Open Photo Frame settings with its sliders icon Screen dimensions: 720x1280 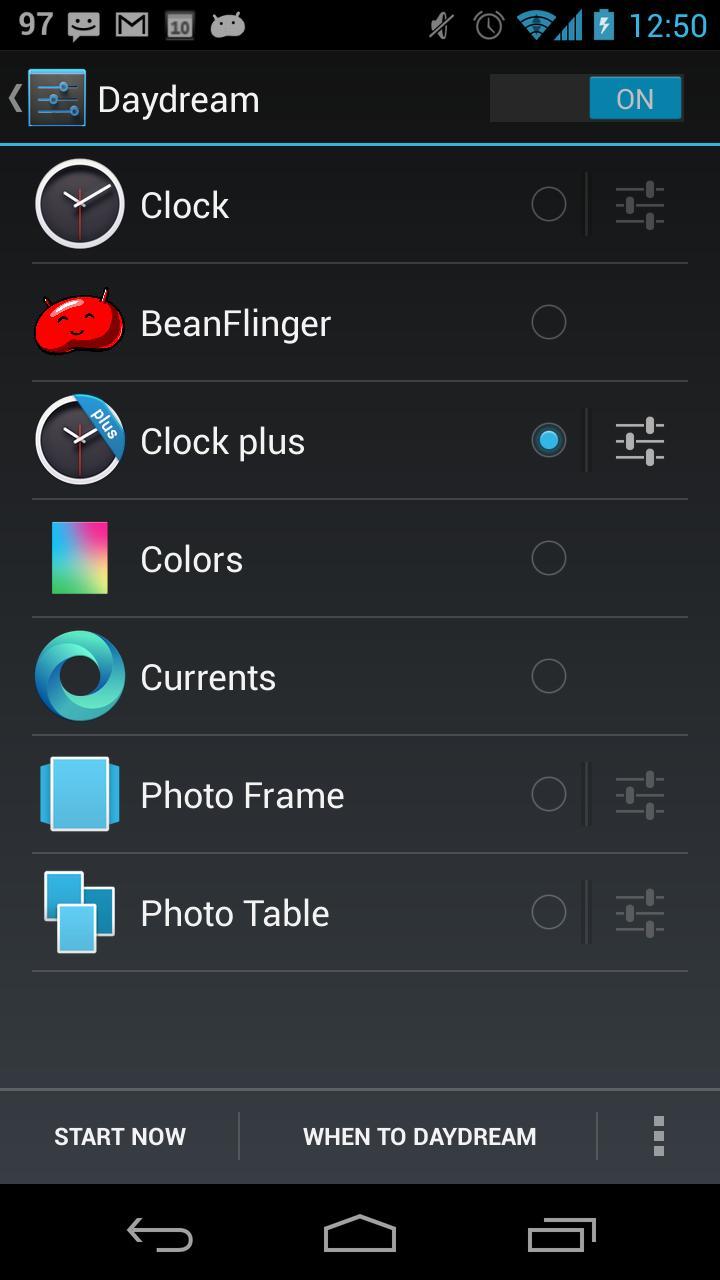pyautogui.click(x=638, y=793)
